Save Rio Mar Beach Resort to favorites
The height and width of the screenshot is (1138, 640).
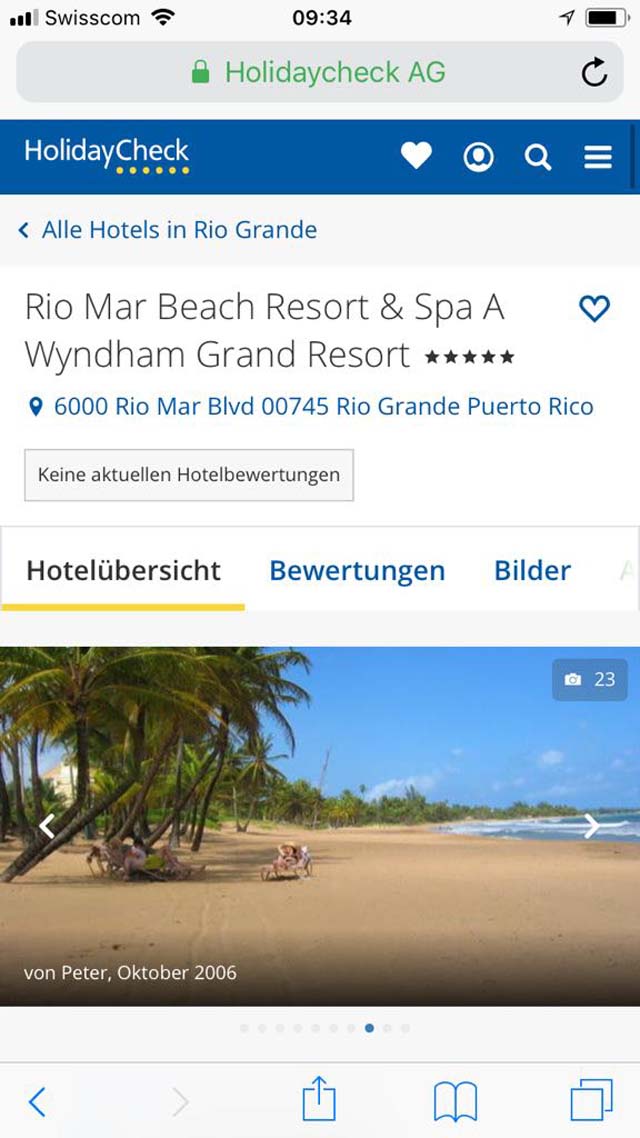coord(594,309)
